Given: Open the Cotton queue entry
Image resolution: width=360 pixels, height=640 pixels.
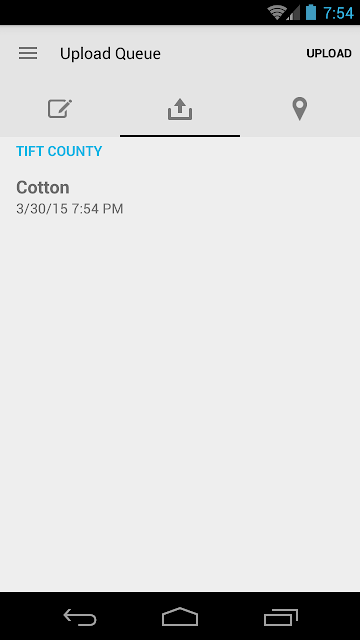Looking at the screenshot, I should pos(180,198).
